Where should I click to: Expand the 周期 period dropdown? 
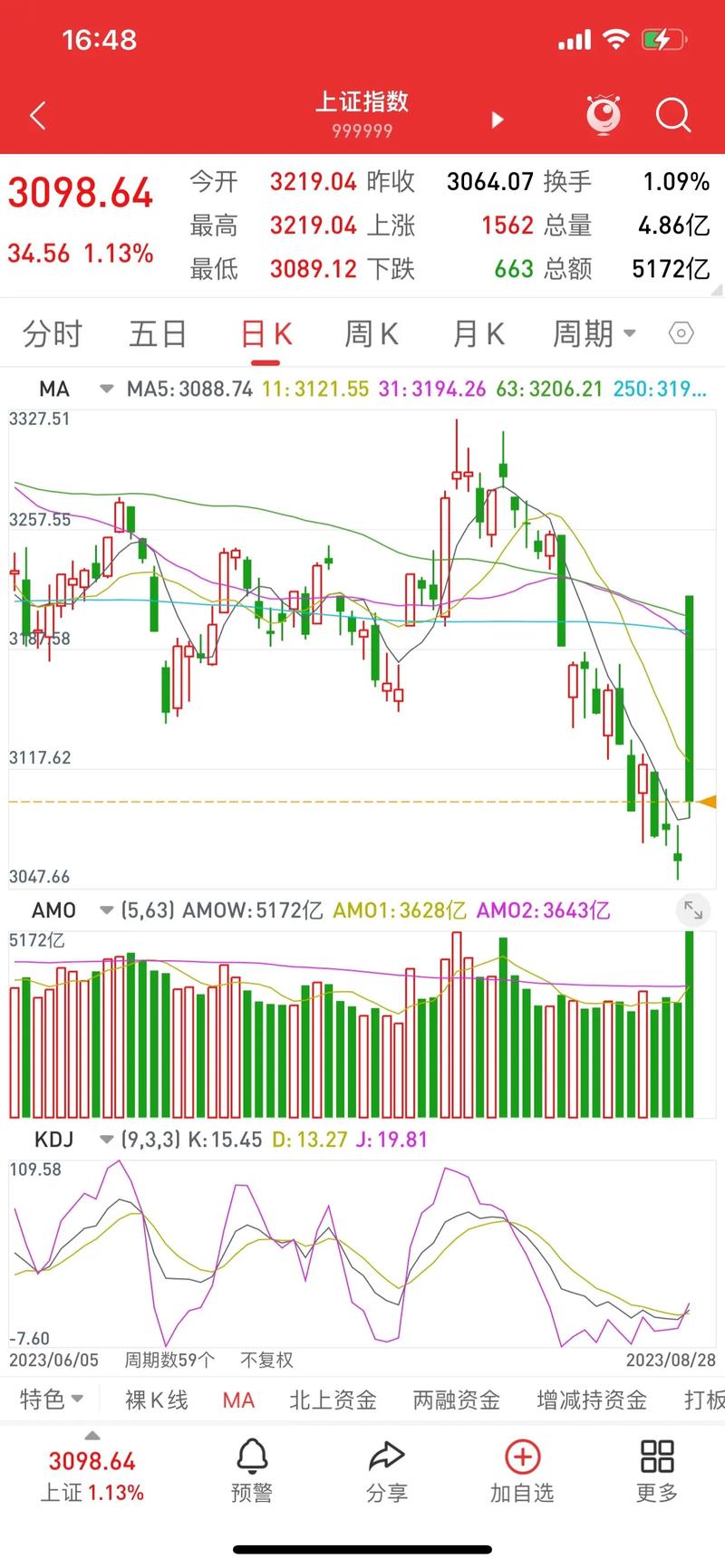pyautogui.click(x=594, y=334)
